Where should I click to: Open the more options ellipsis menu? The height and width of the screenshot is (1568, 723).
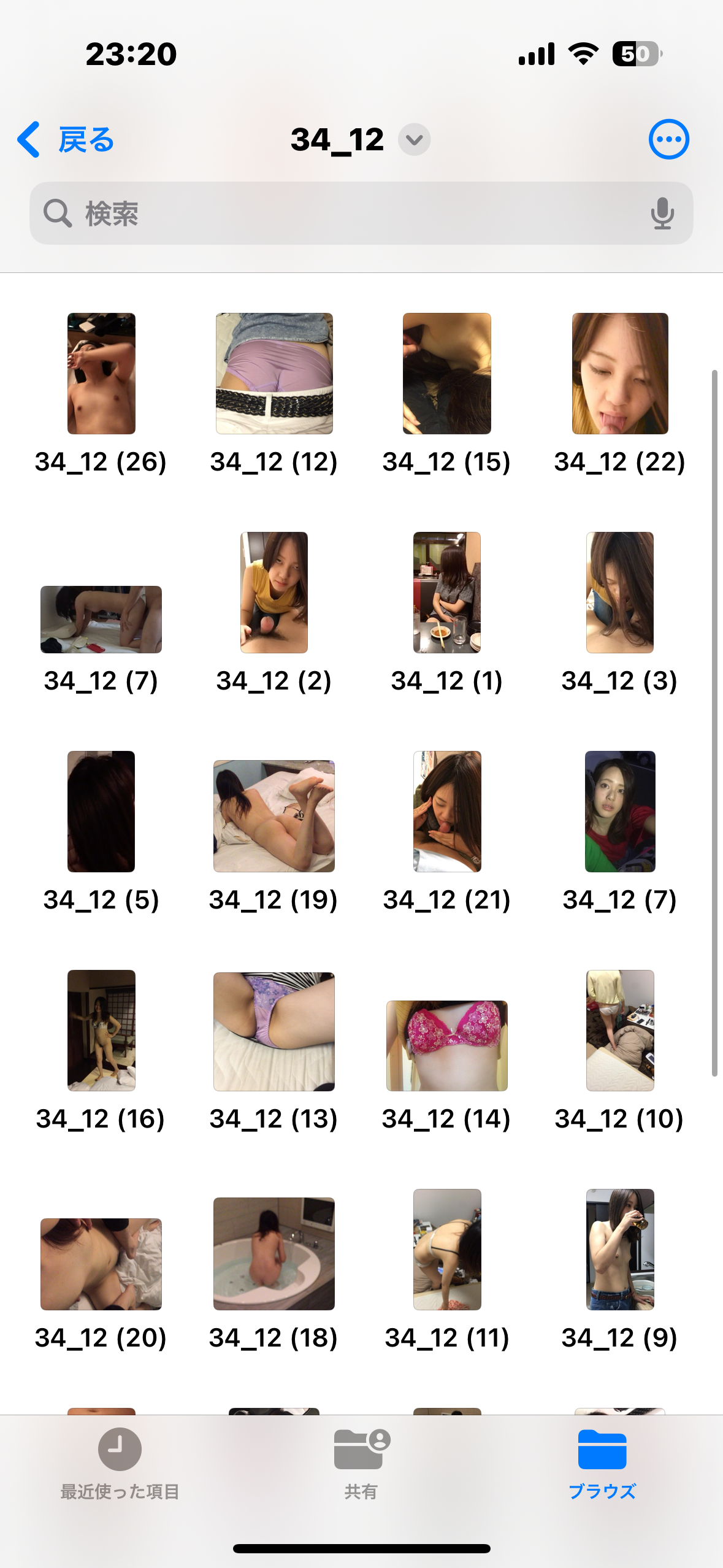668,140
